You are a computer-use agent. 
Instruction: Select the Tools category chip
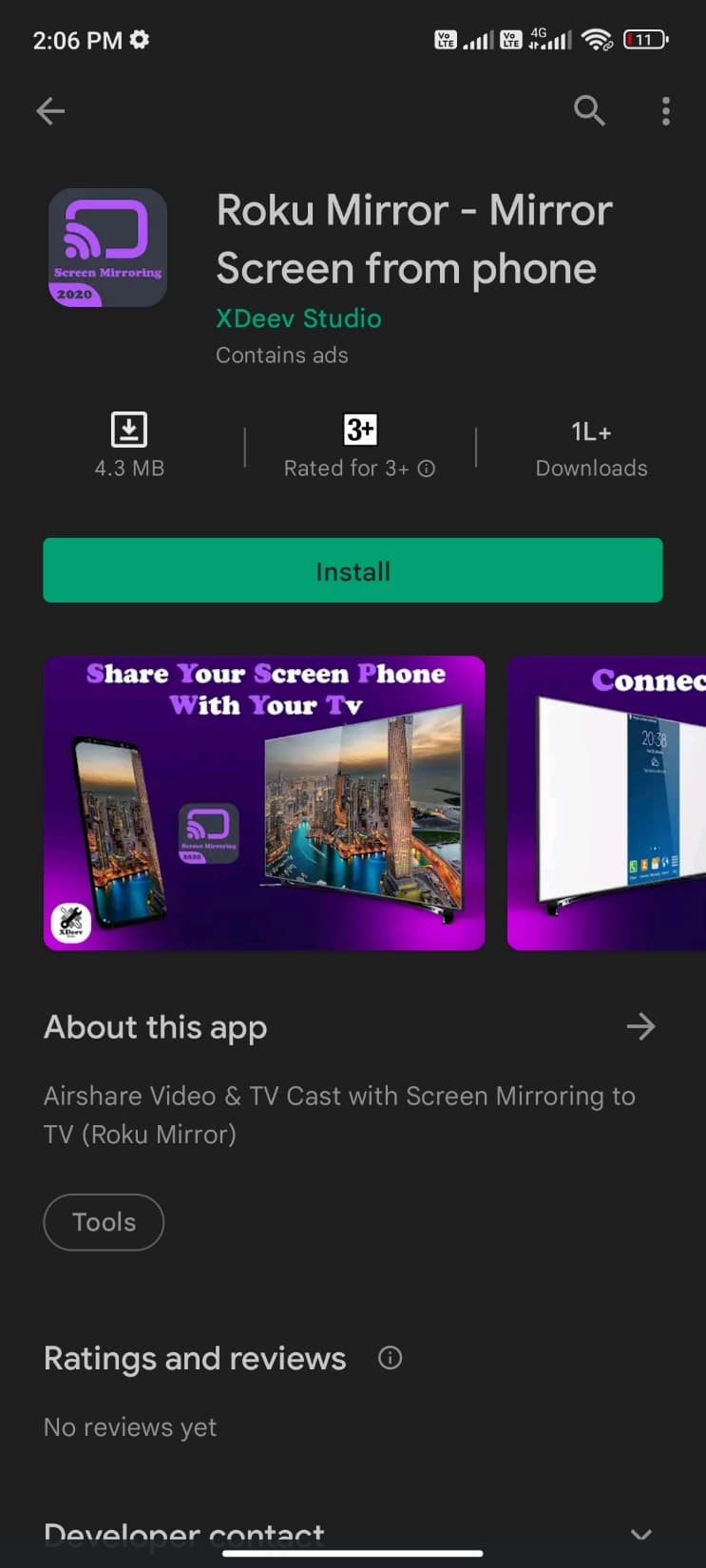104,1222
